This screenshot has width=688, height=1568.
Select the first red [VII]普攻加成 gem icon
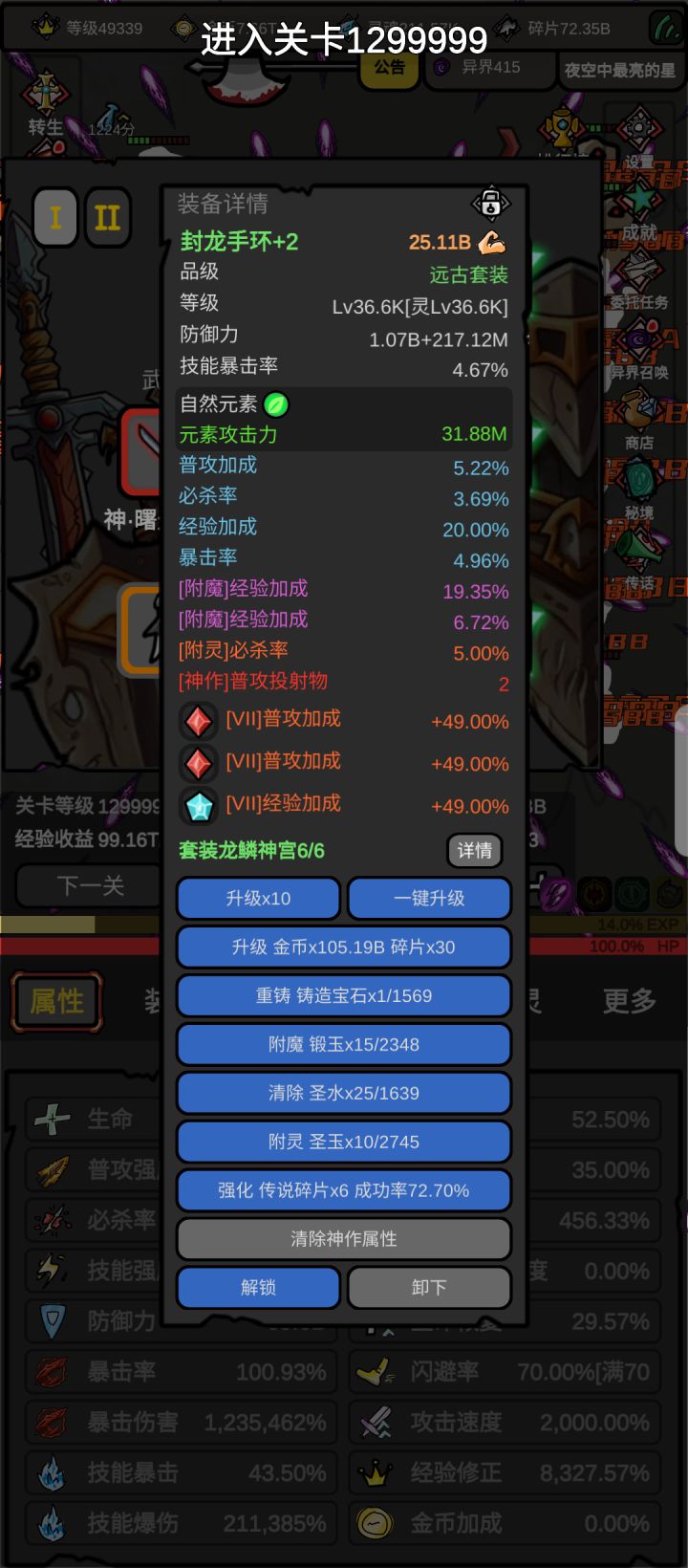198,720
